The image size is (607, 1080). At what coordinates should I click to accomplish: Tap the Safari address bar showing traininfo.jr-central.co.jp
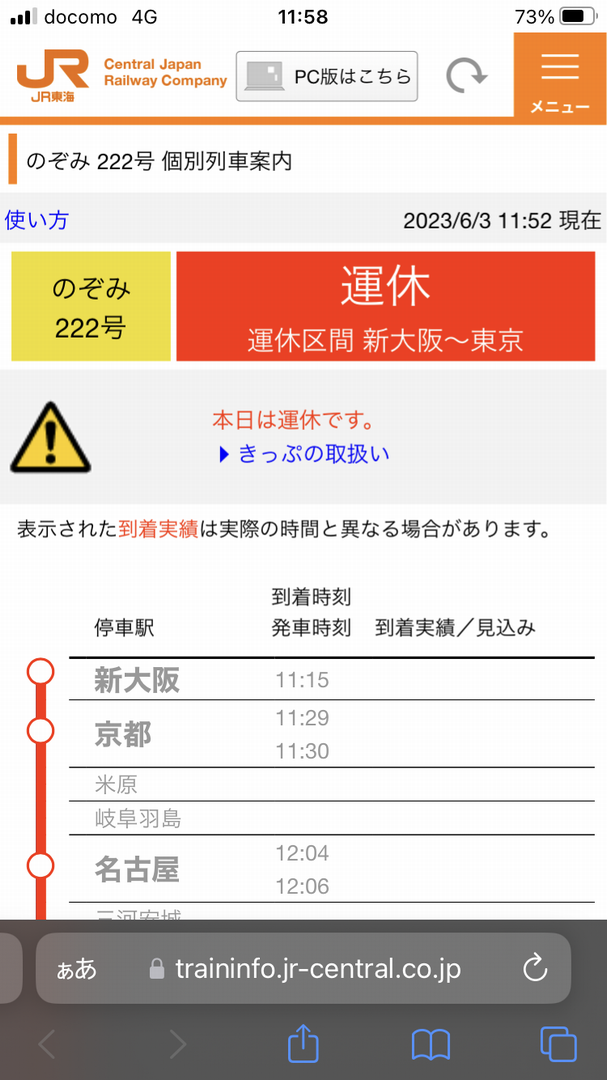tap(303, 968)
